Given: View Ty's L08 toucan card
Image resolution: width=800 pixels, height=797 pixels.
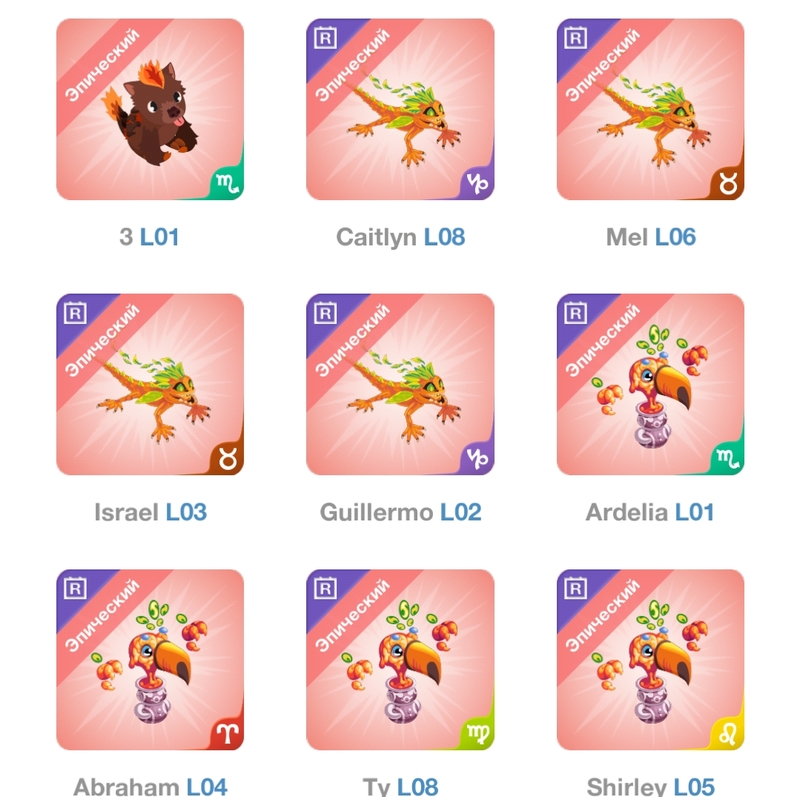Looking at the screenshot, I should (x=400, y=660).
